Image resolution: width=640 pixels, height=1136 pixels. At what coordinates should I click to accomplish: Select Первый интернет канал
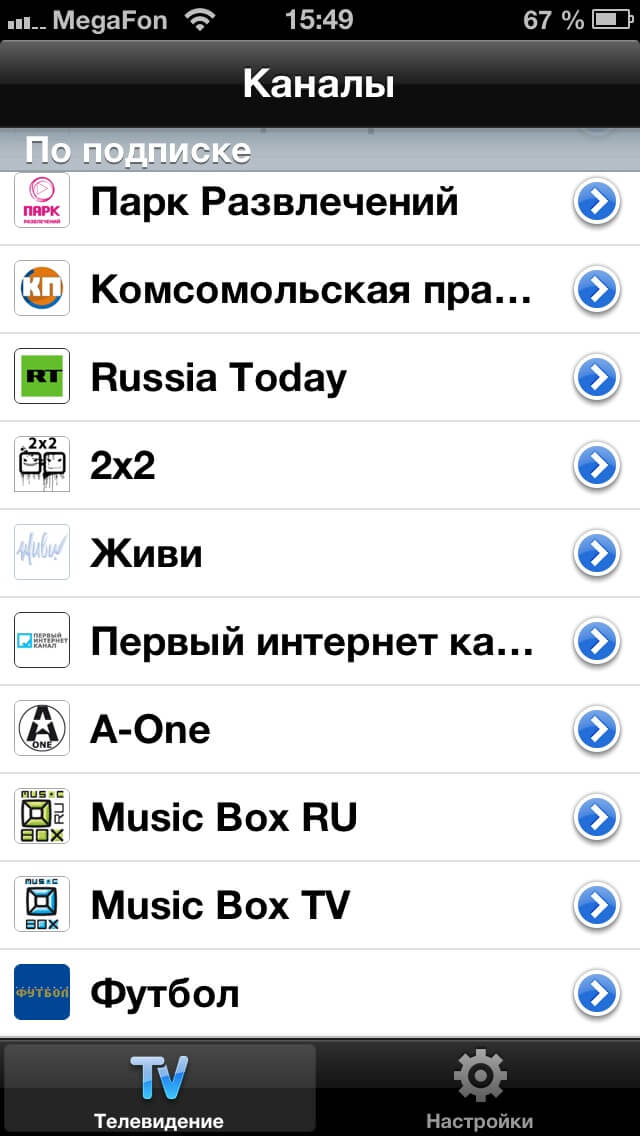[x=310, y=642]
